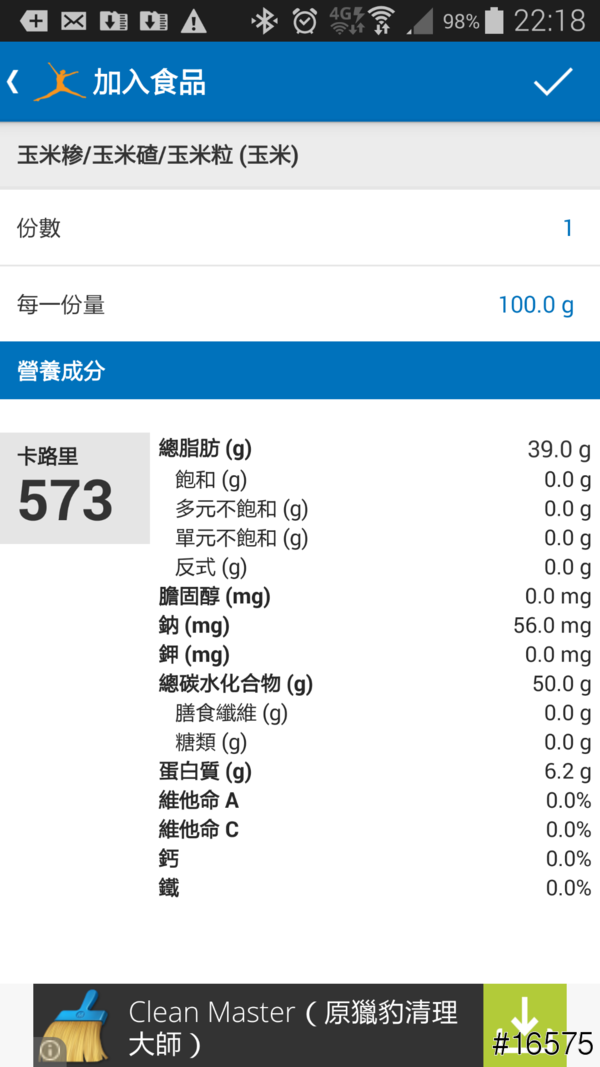Open ad info icon on banner
The height and width of the screenshot is (1067, 600).
pos(50,1050)
